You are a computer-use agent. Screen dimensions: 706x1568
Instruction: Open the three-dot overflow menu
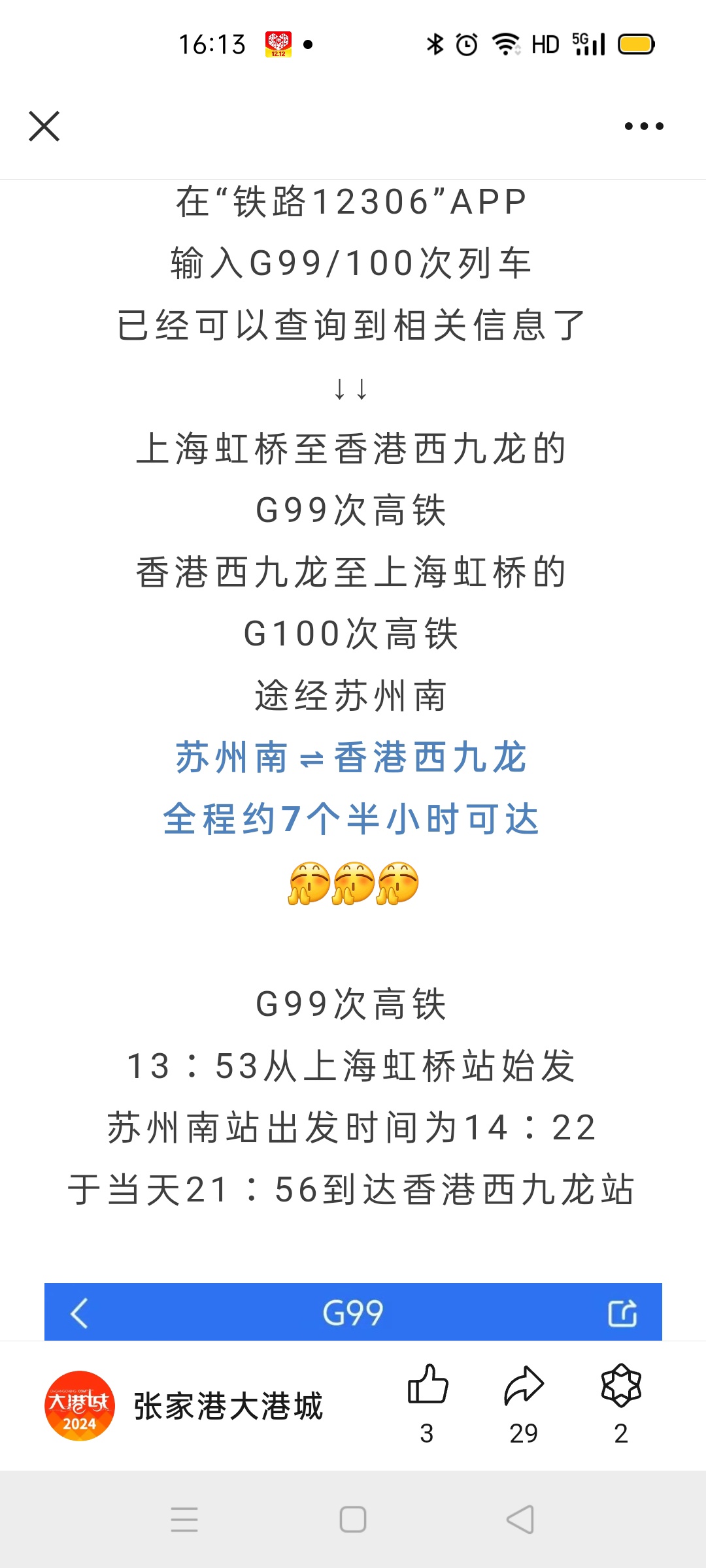tap(643, 126)
